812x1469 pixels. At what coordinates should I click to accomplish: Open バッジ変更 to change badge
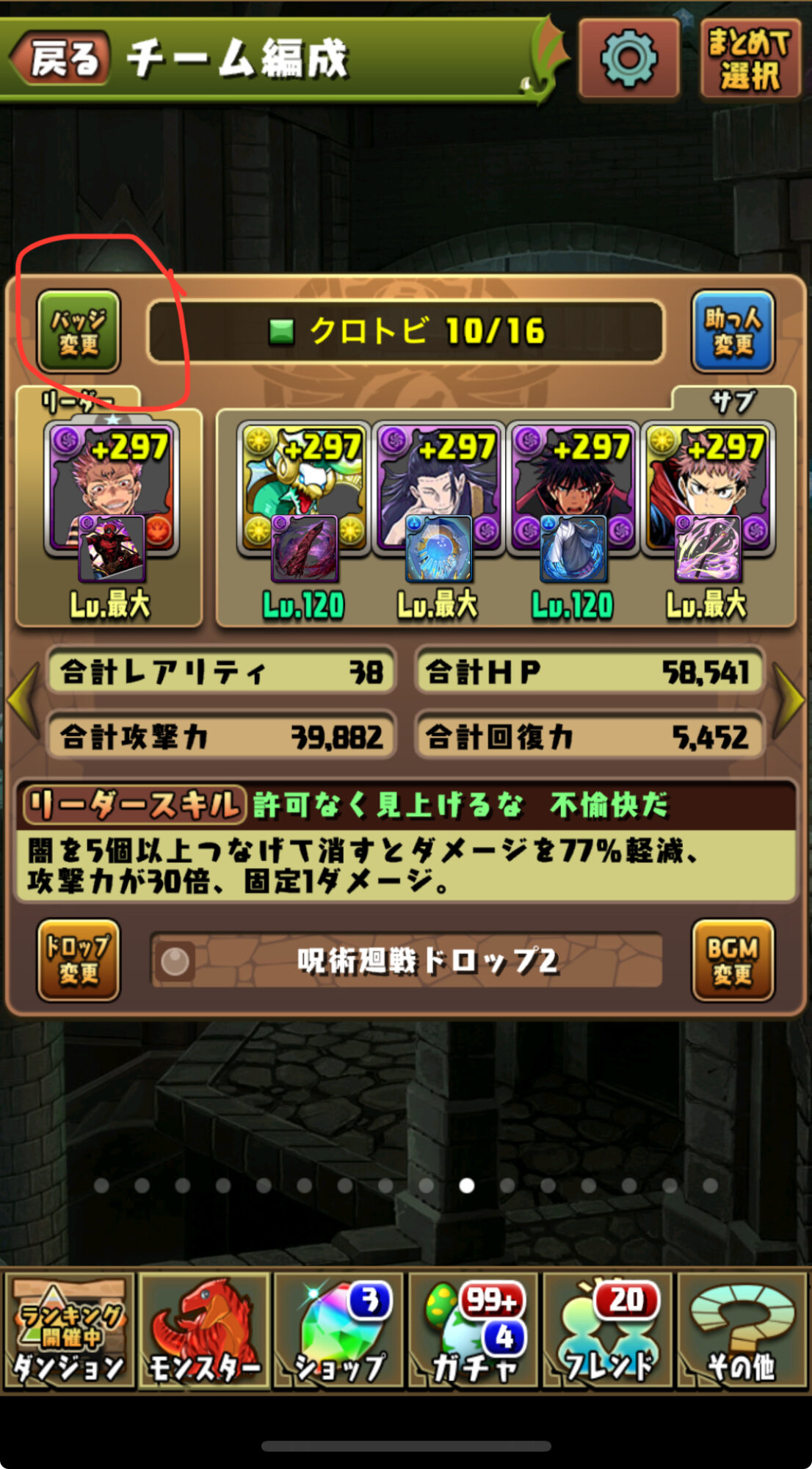79,331
